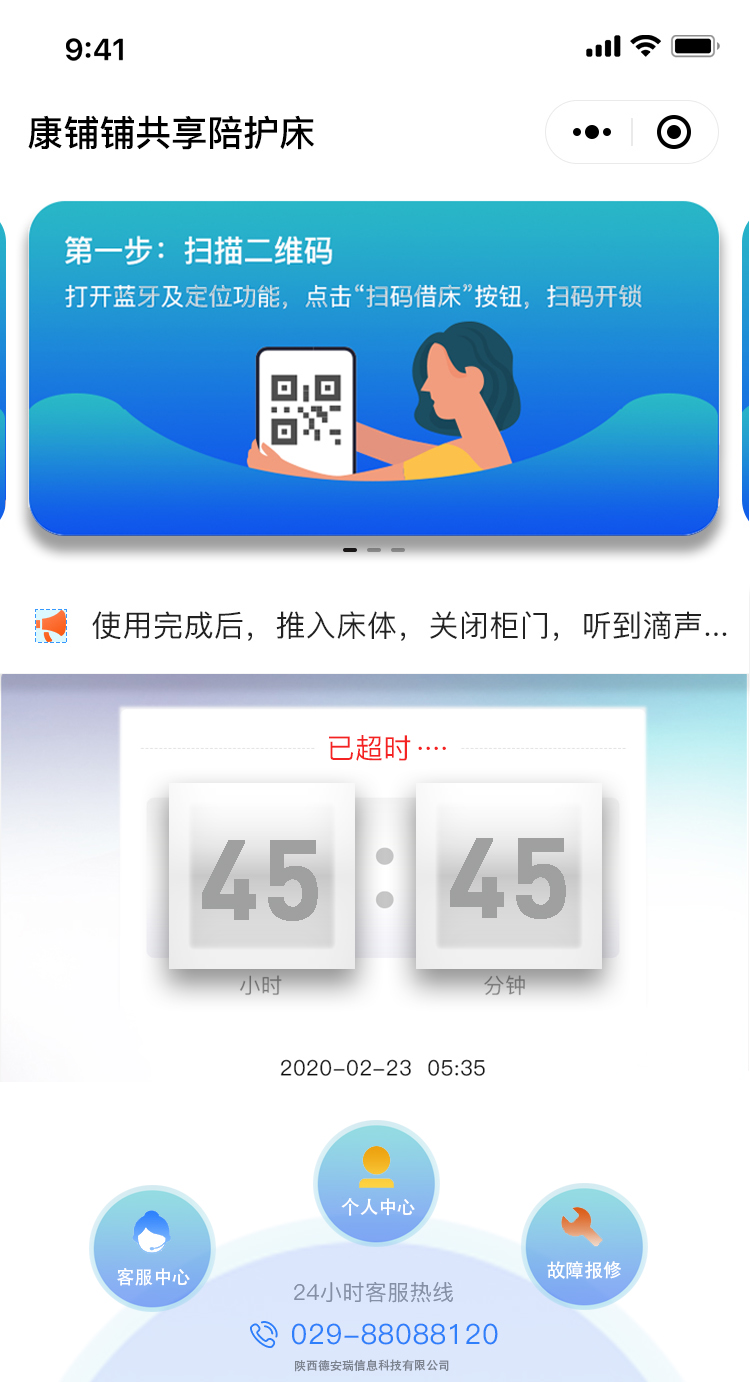The image size is (750, 1382).
Task: Open the mini program more options menu
Action: [592, 132]
